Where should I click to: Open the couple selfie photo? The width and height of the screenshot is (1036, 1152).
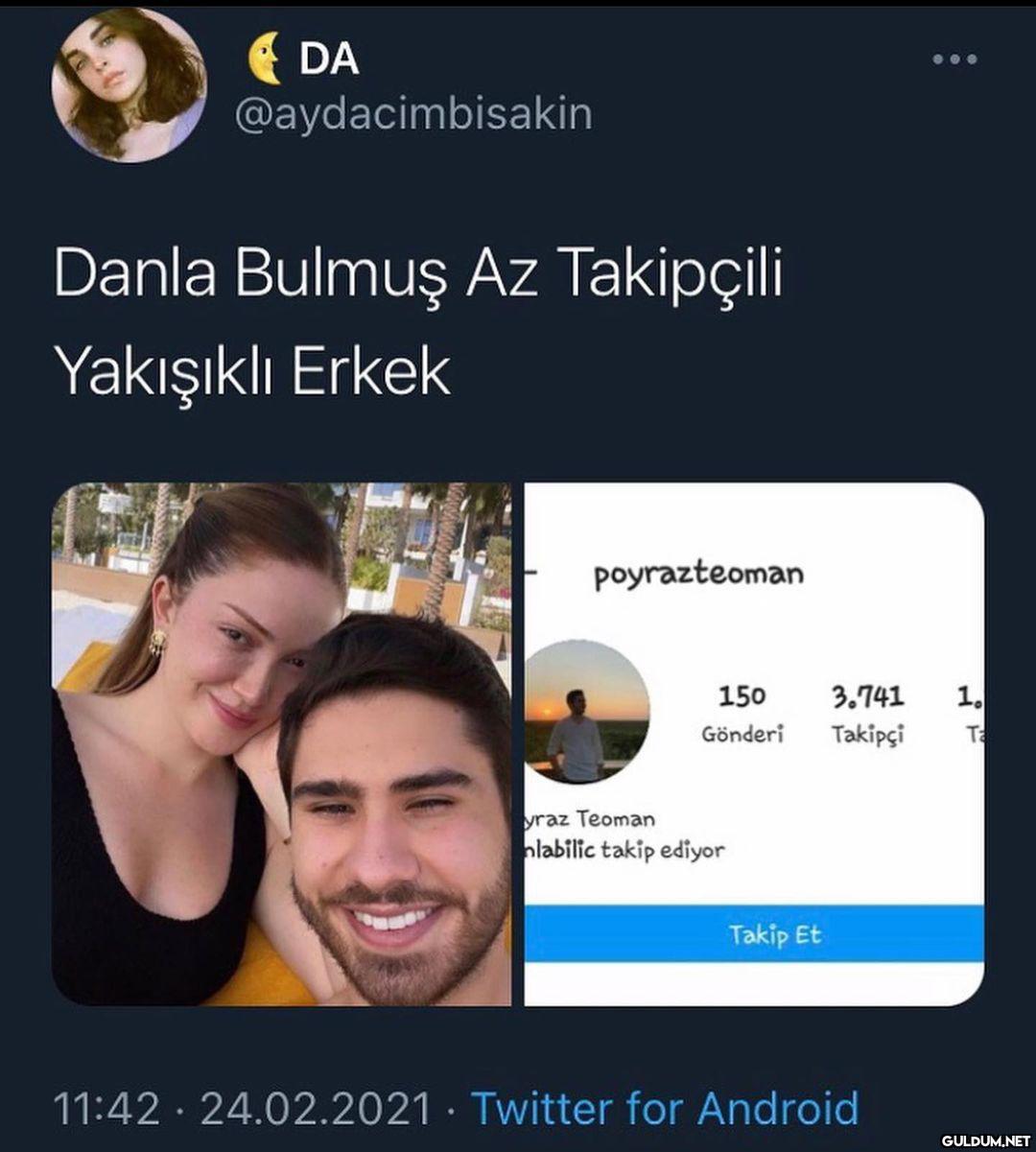(x=281, y=743)
